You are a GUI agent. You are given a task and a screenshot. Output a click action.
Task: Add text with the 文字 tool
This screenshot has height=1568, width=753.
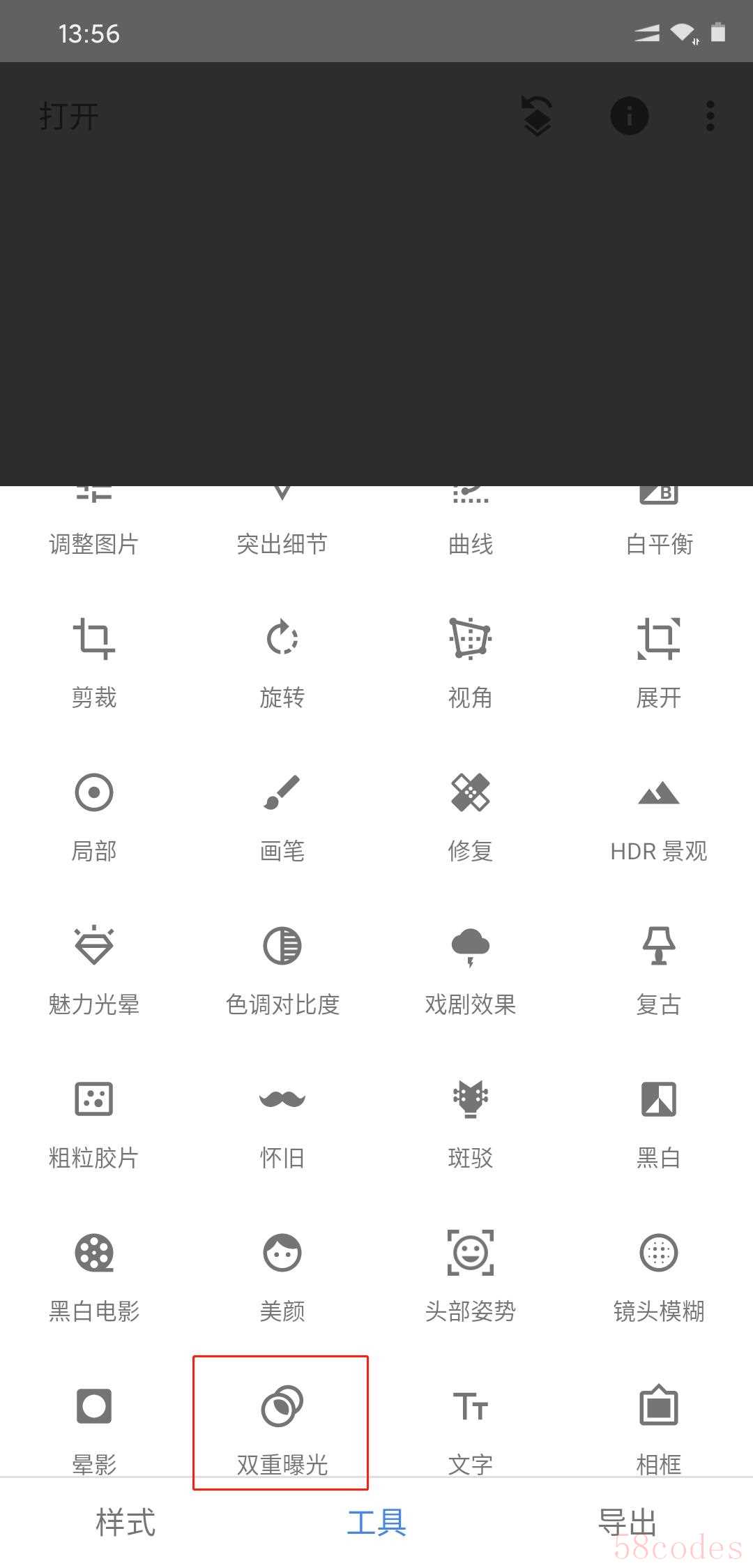click(x=470, y=1426)
